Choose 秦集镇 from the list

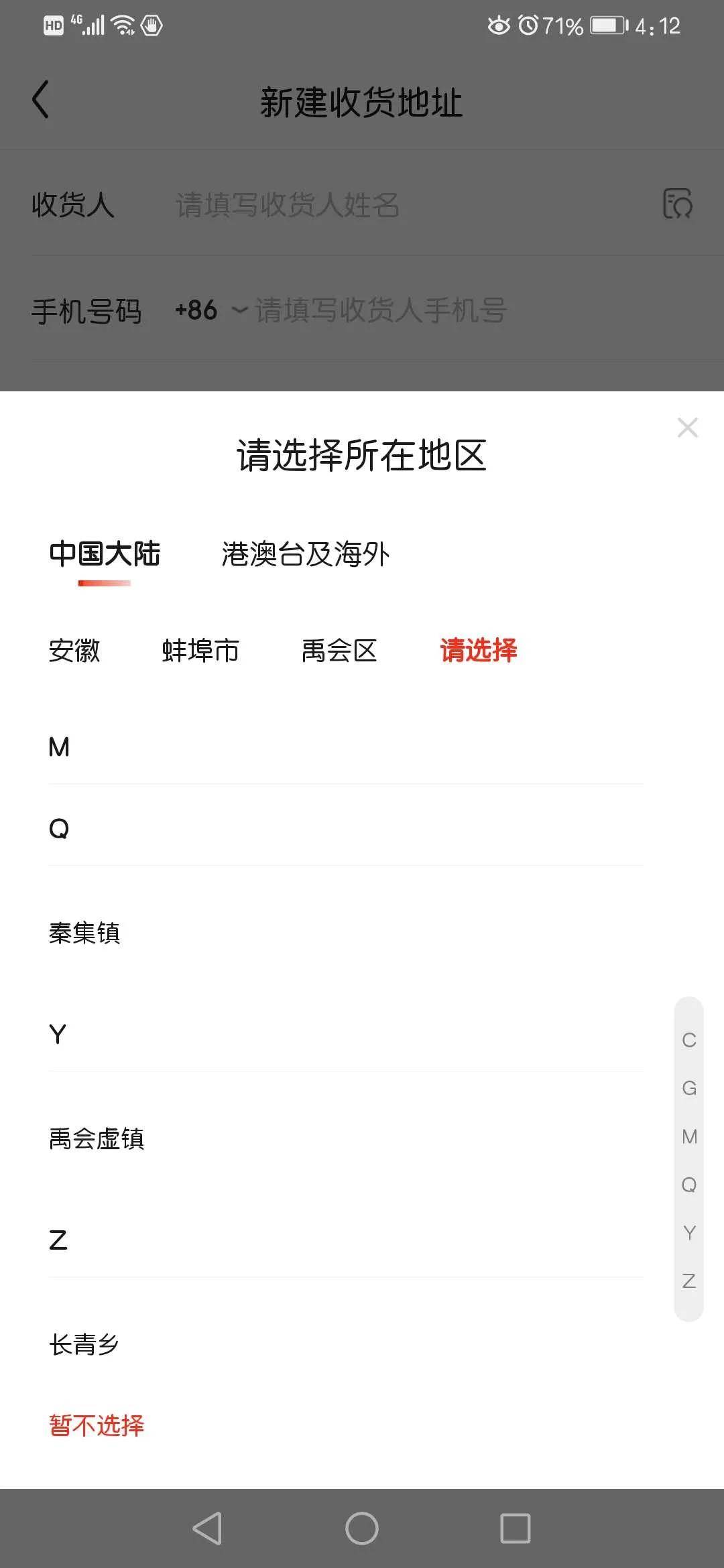tap(84, 933)
